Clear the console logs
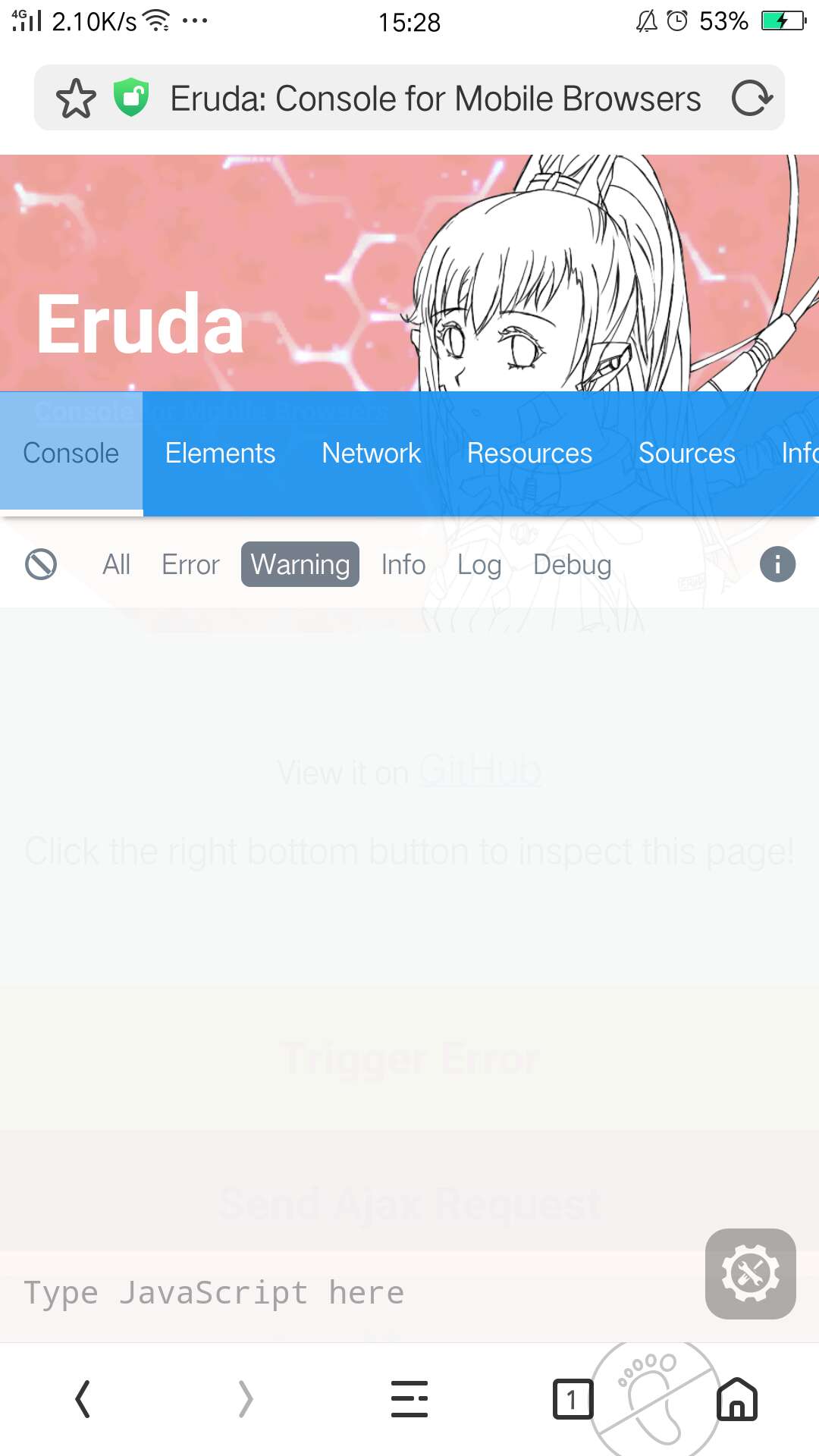The height and width of the screenshot is (1456, 819). tap(41, 564)
